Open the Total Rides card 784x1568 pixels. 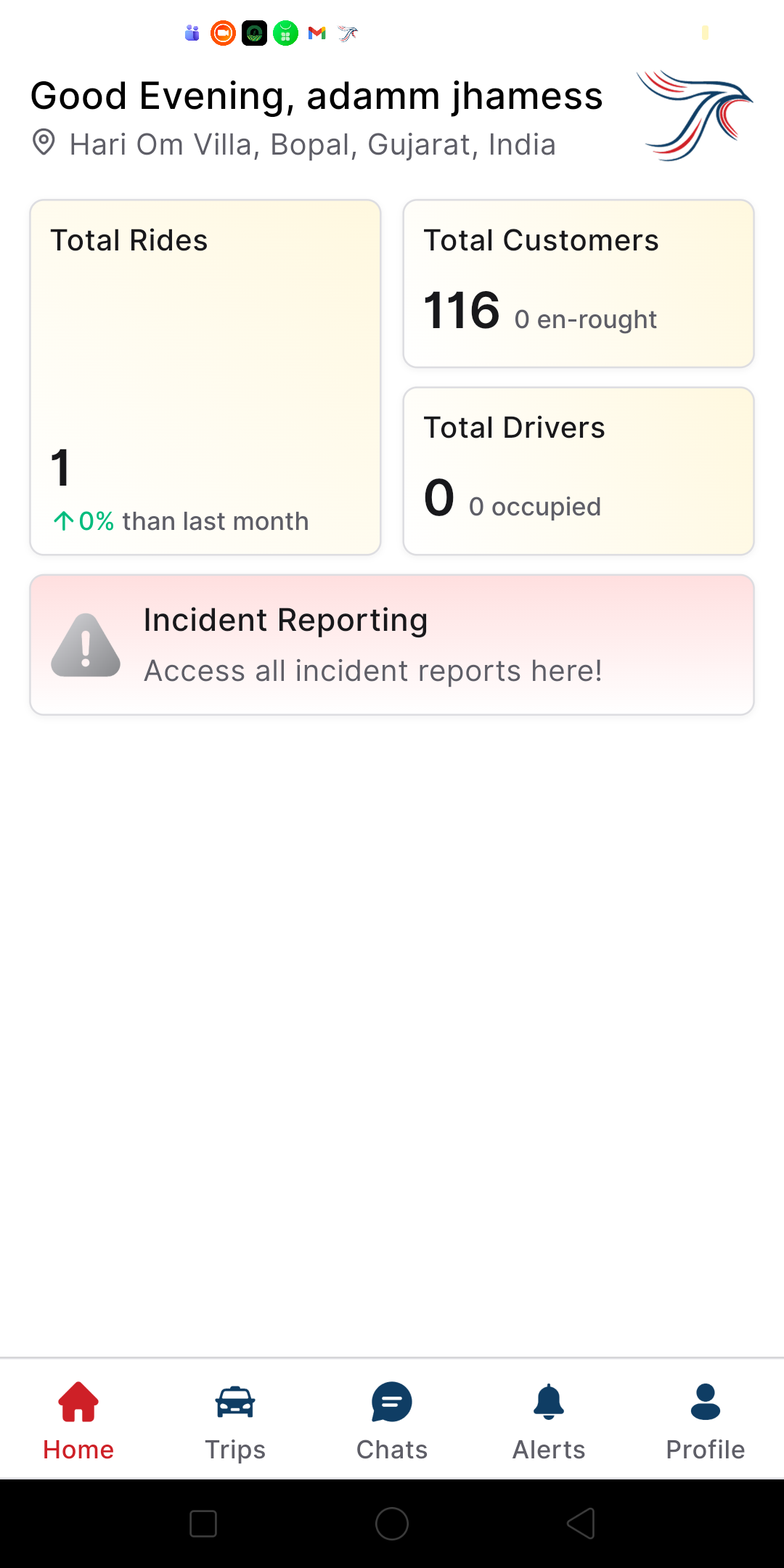click(x=205, y=377)
